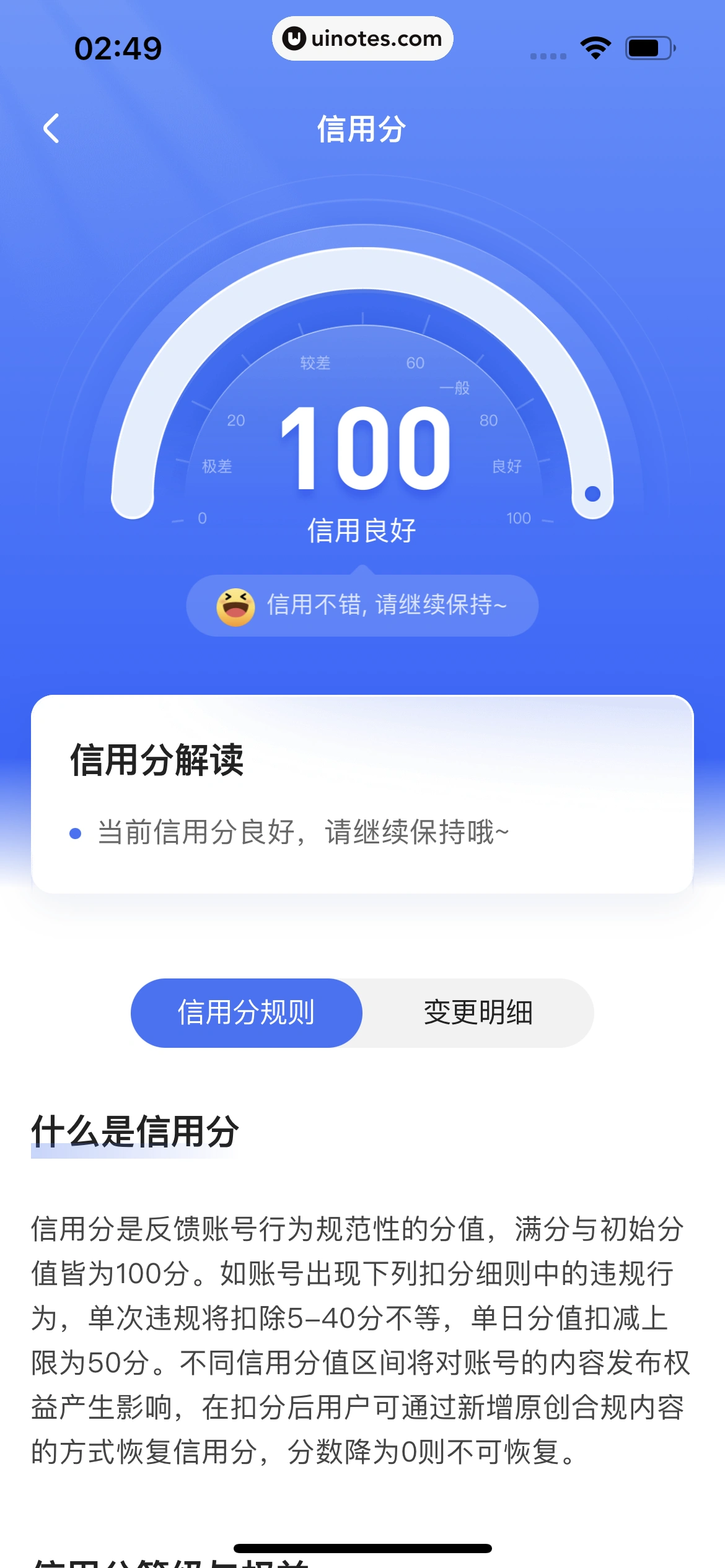
Task: Switch to the 变更明细 tab
Action: point(478,1013)
